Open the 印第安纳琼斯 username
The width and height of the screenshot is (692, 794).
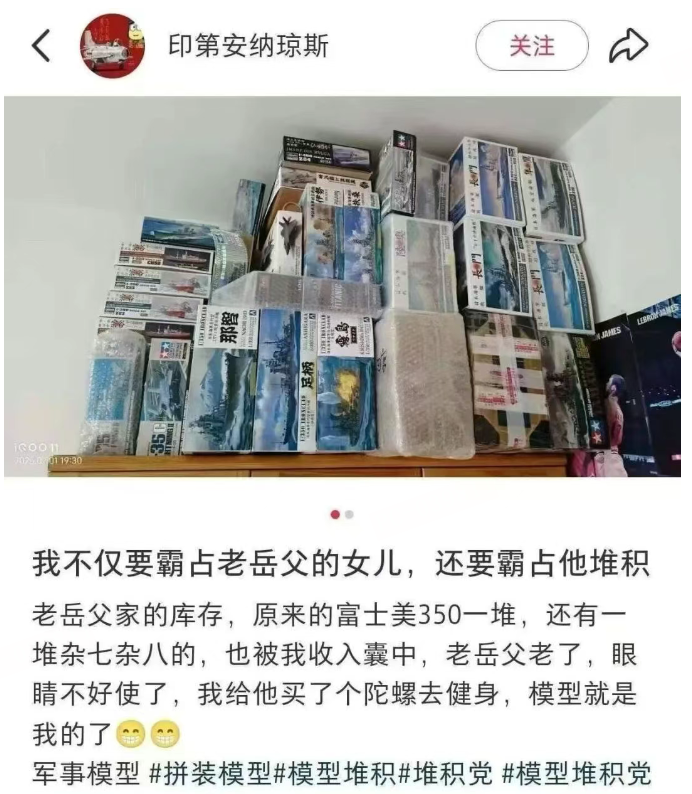click(x=248, y=46)
